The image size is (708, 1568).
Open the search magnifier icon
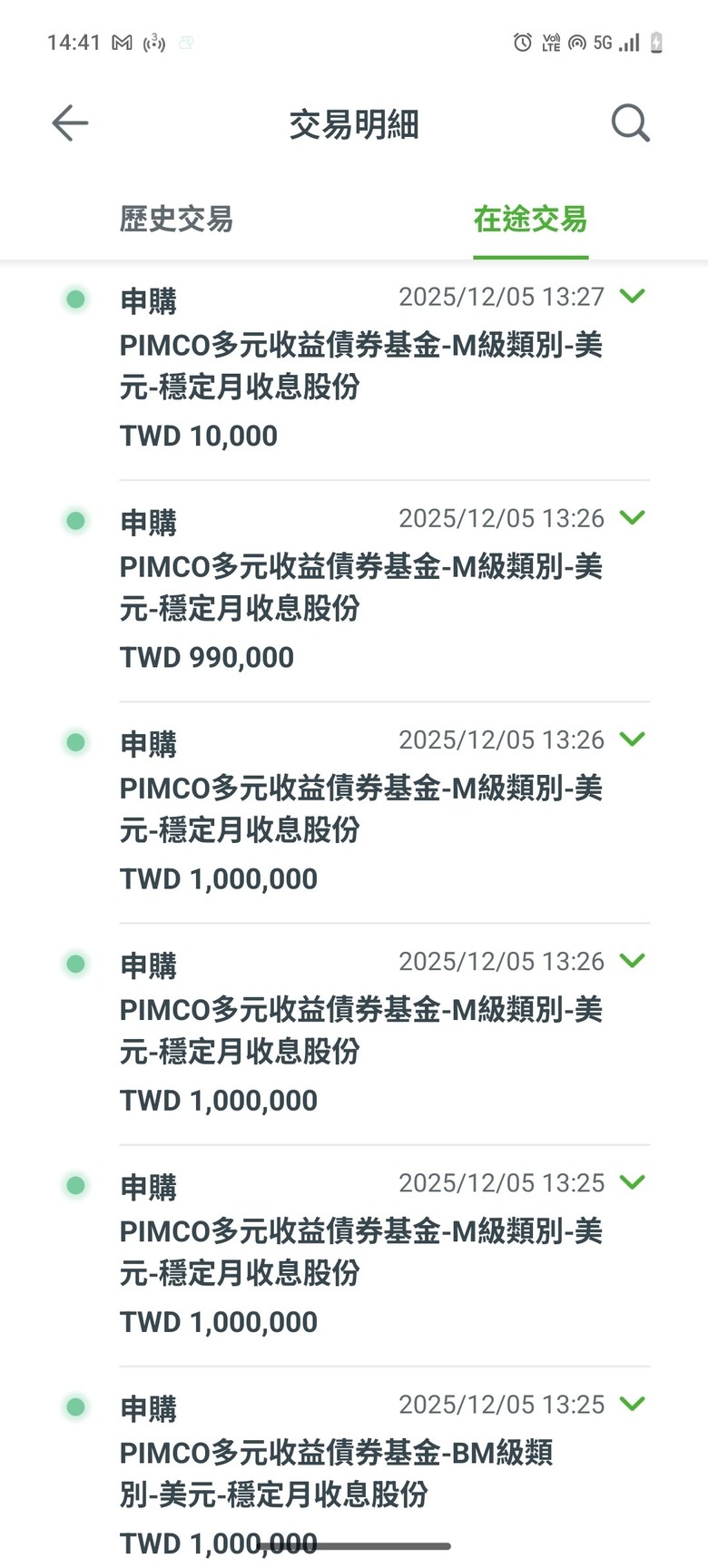tap(630, 123)
